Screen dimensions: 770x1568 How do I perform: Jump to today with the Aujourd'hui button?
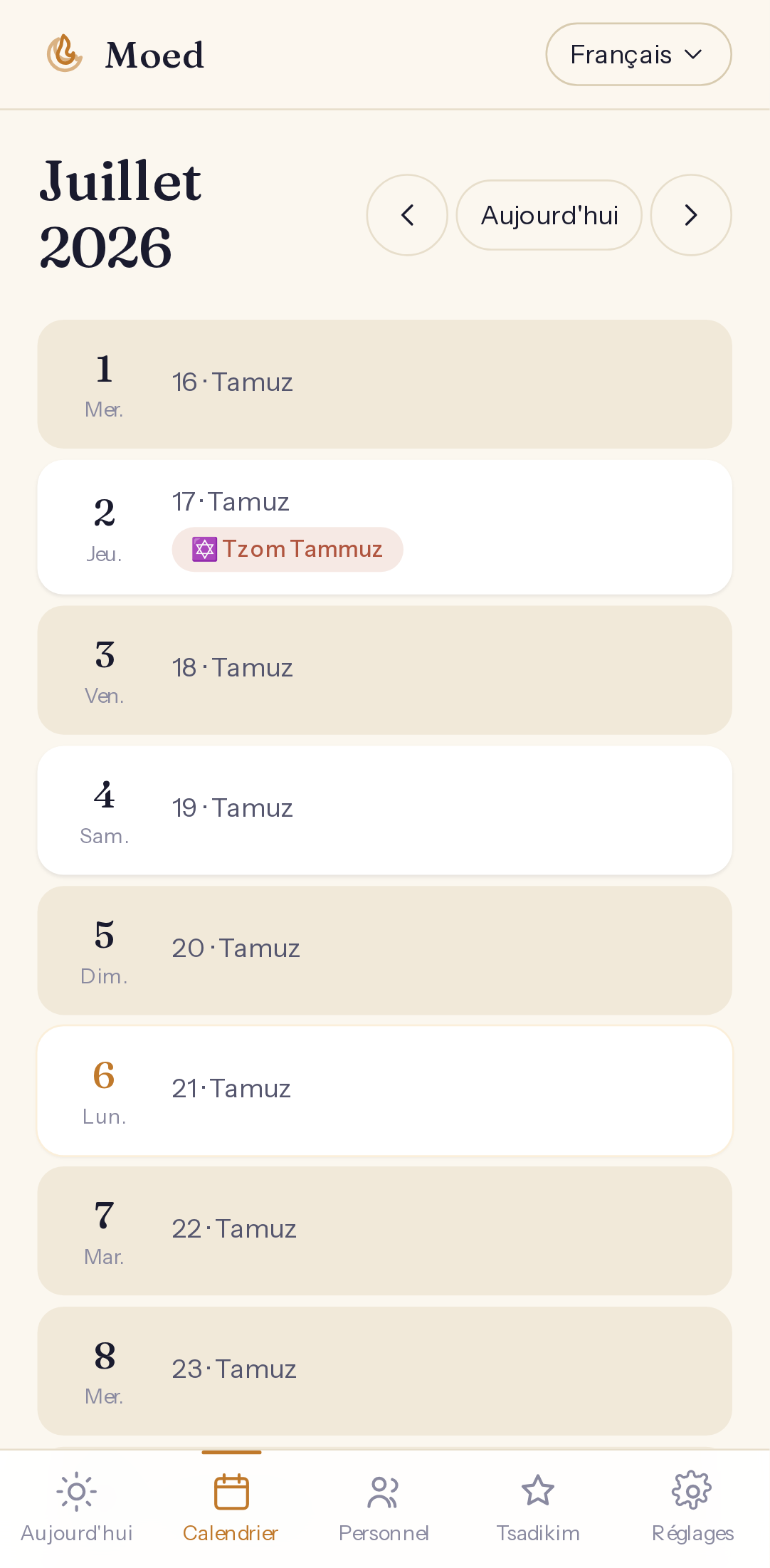click(549, 215)
